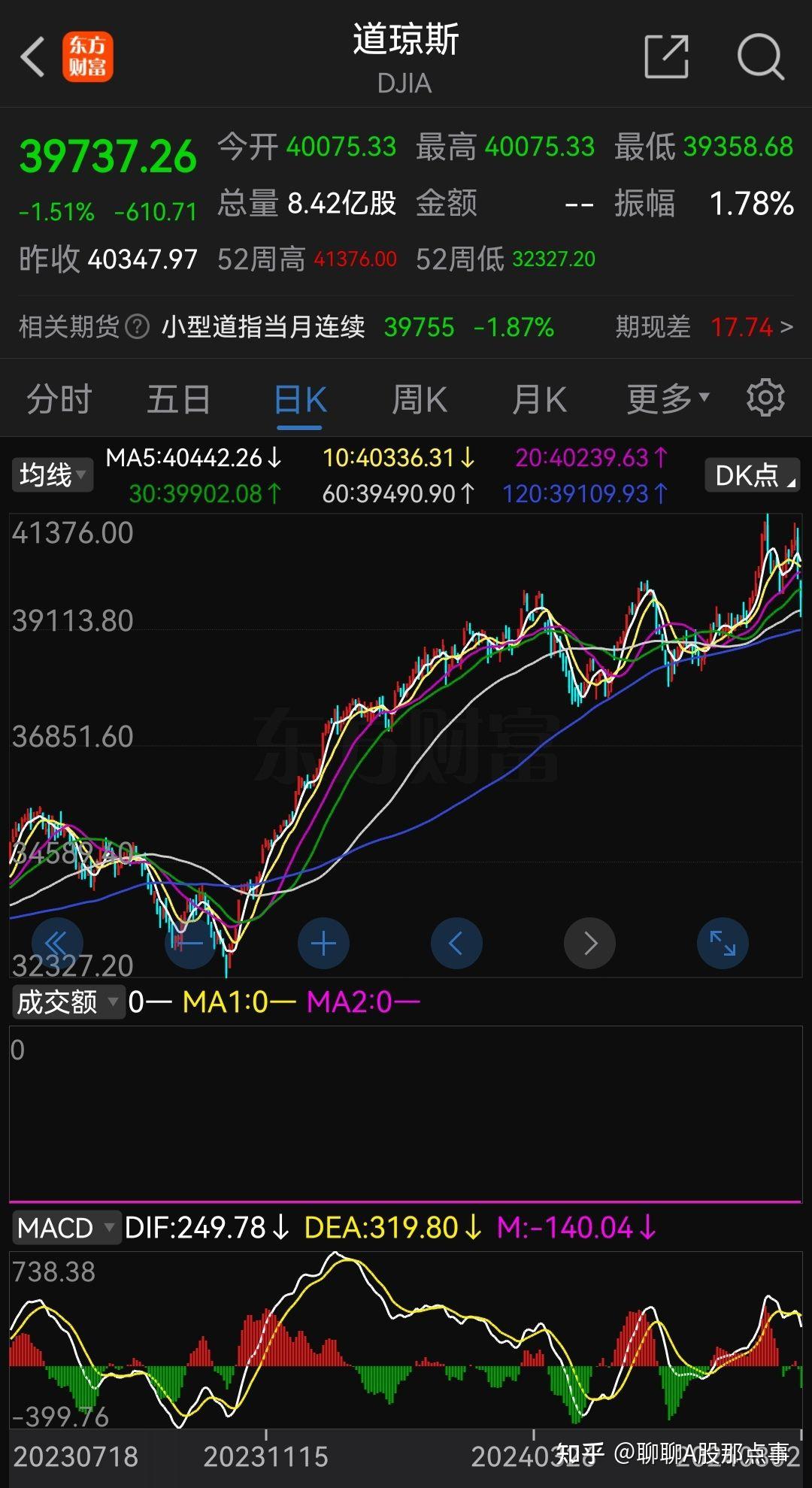Open 小型道指当月连续 futures quote
Image resolution: width=812 pixels, height=1488 pixels.
[x=263, y=327]
